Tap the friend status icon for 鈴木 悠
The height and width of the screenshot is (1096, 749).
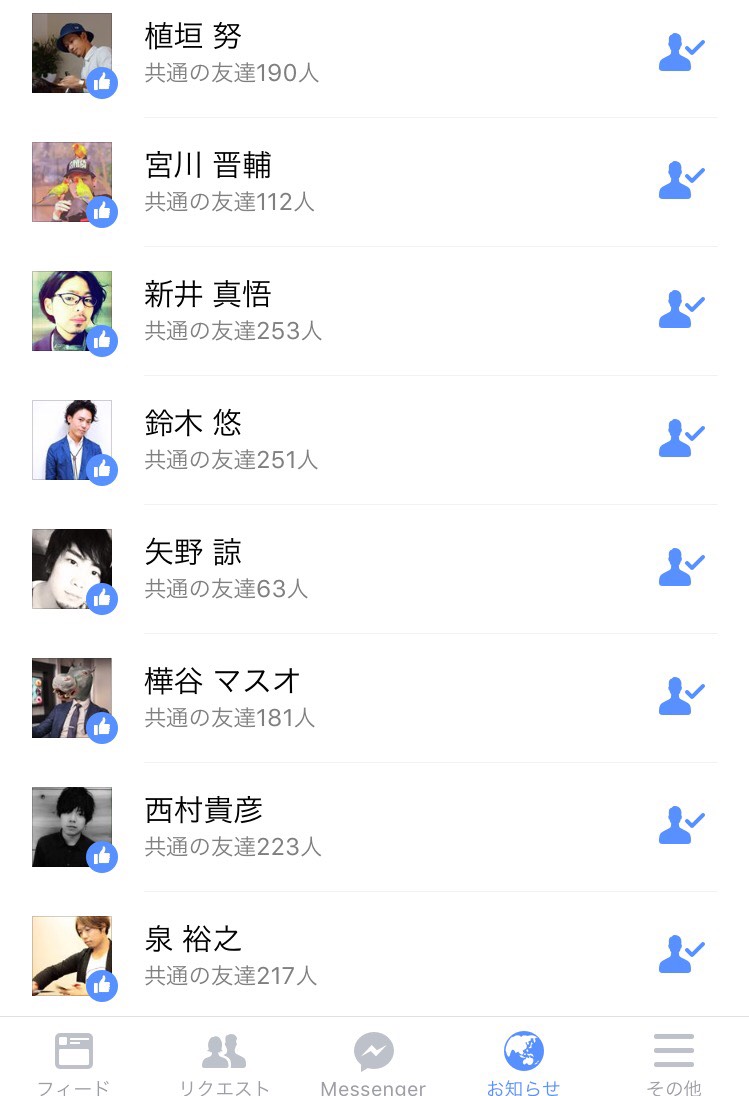click(682, 440)
